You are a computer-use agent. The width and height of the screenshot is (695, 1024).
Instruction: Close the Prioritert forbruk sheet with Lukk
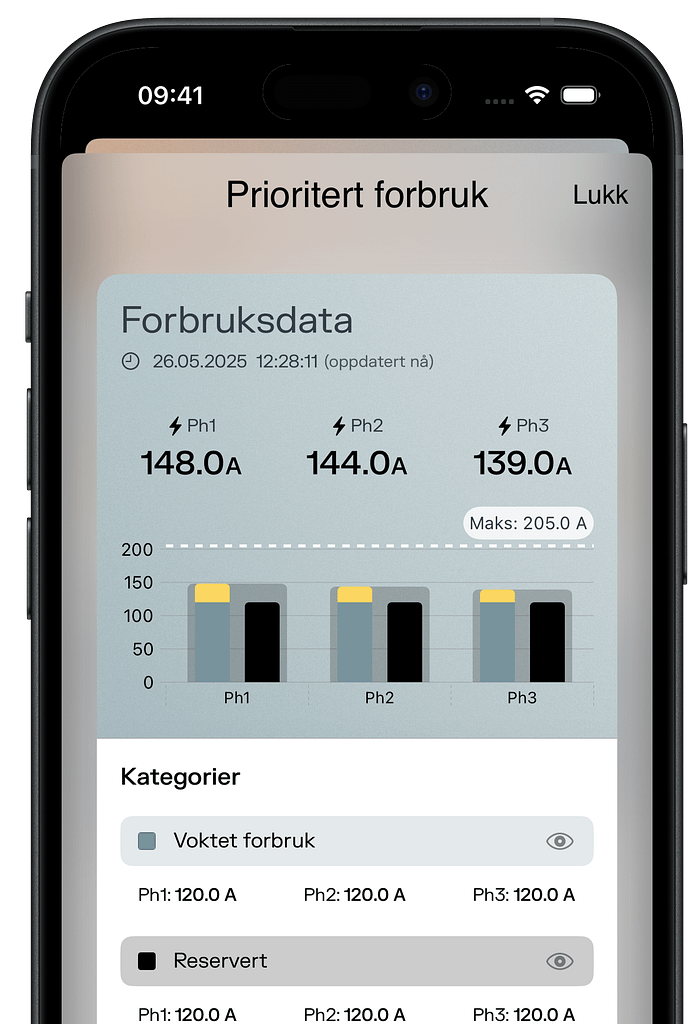coord(600,195)
